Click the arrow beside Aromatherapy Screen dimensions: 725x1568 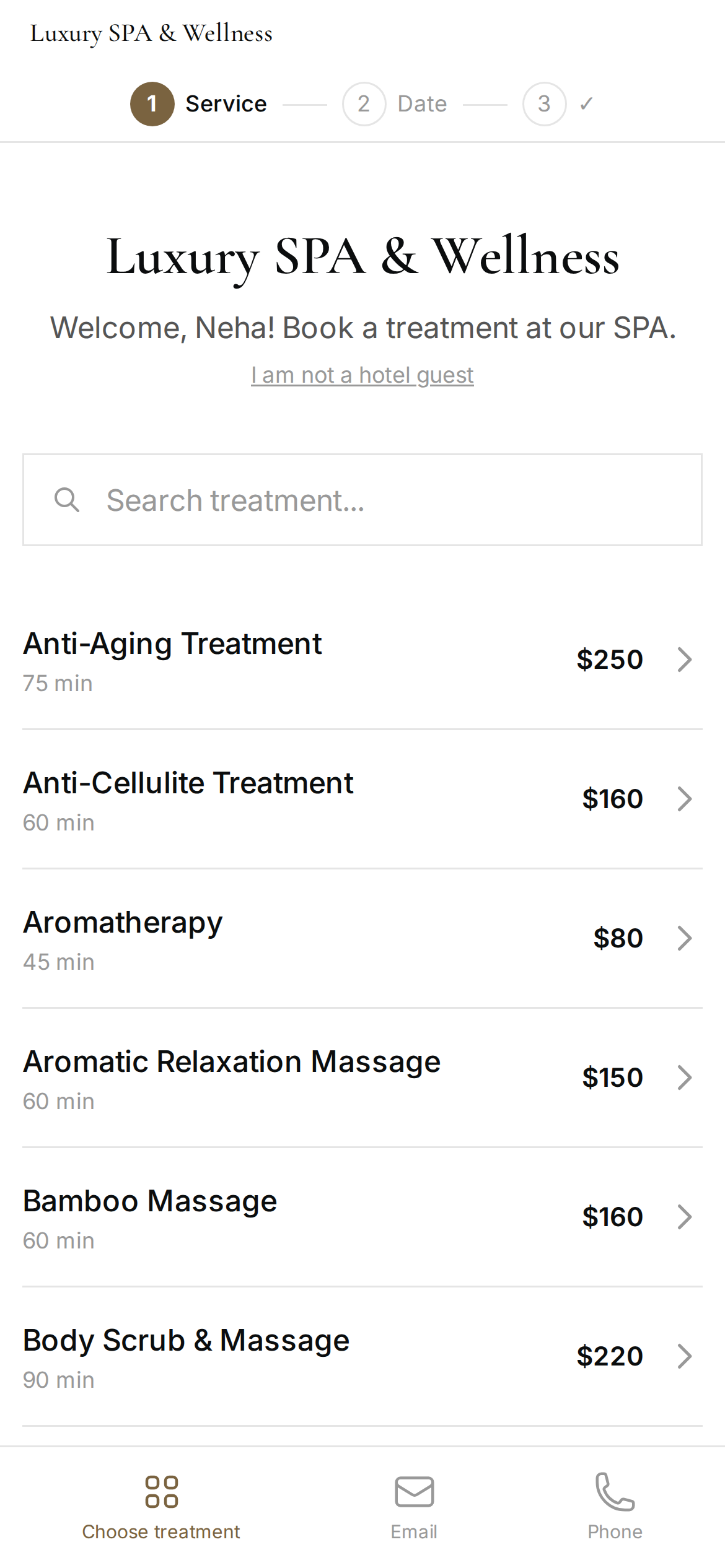(x=684, y=938)
